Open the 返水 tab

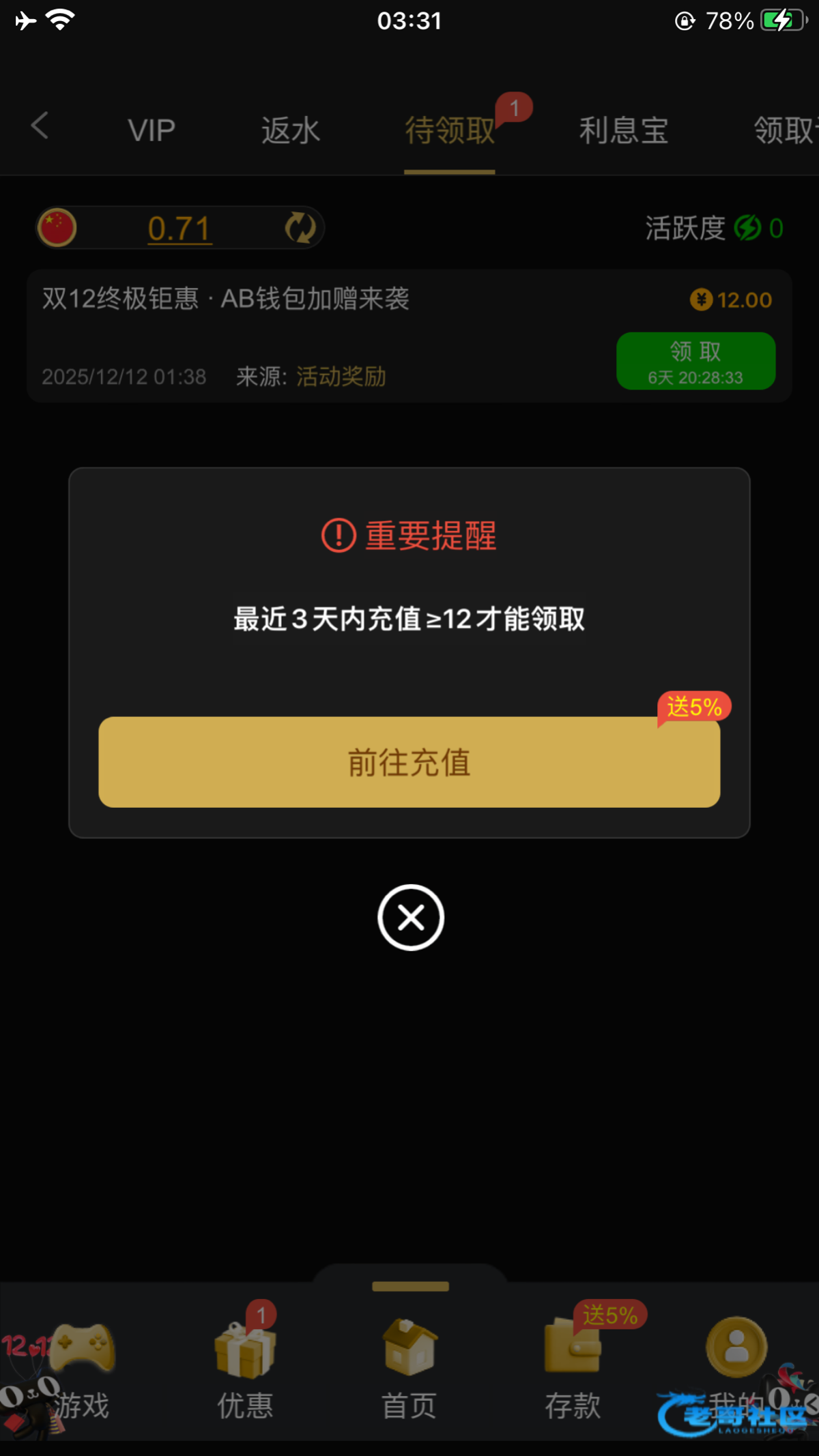[x=291, y=130]
